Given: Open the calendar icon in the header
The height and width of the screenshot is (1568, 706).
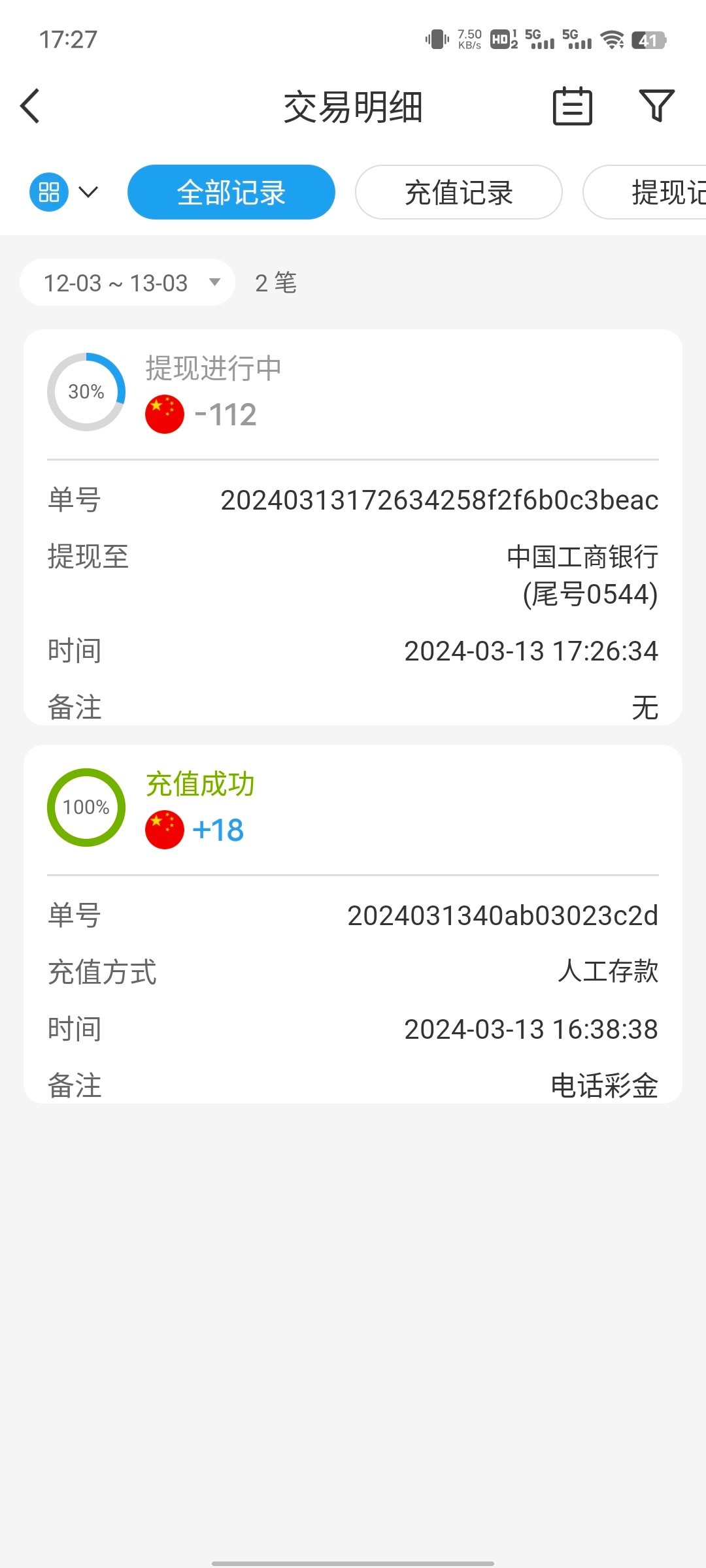Looking at the screenshot, I should point(572,106).
